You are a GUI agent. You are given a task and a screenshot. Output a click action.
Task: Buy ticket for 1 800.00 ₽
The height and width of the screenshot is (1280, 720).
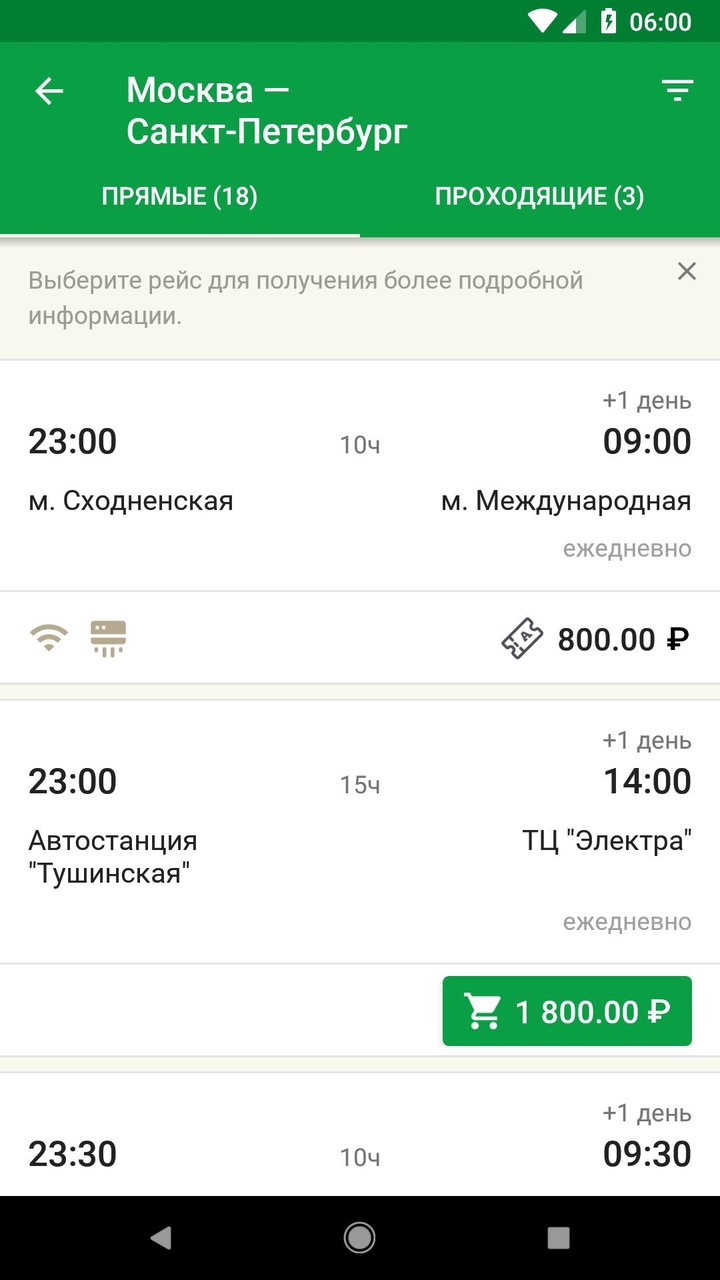567,1010
